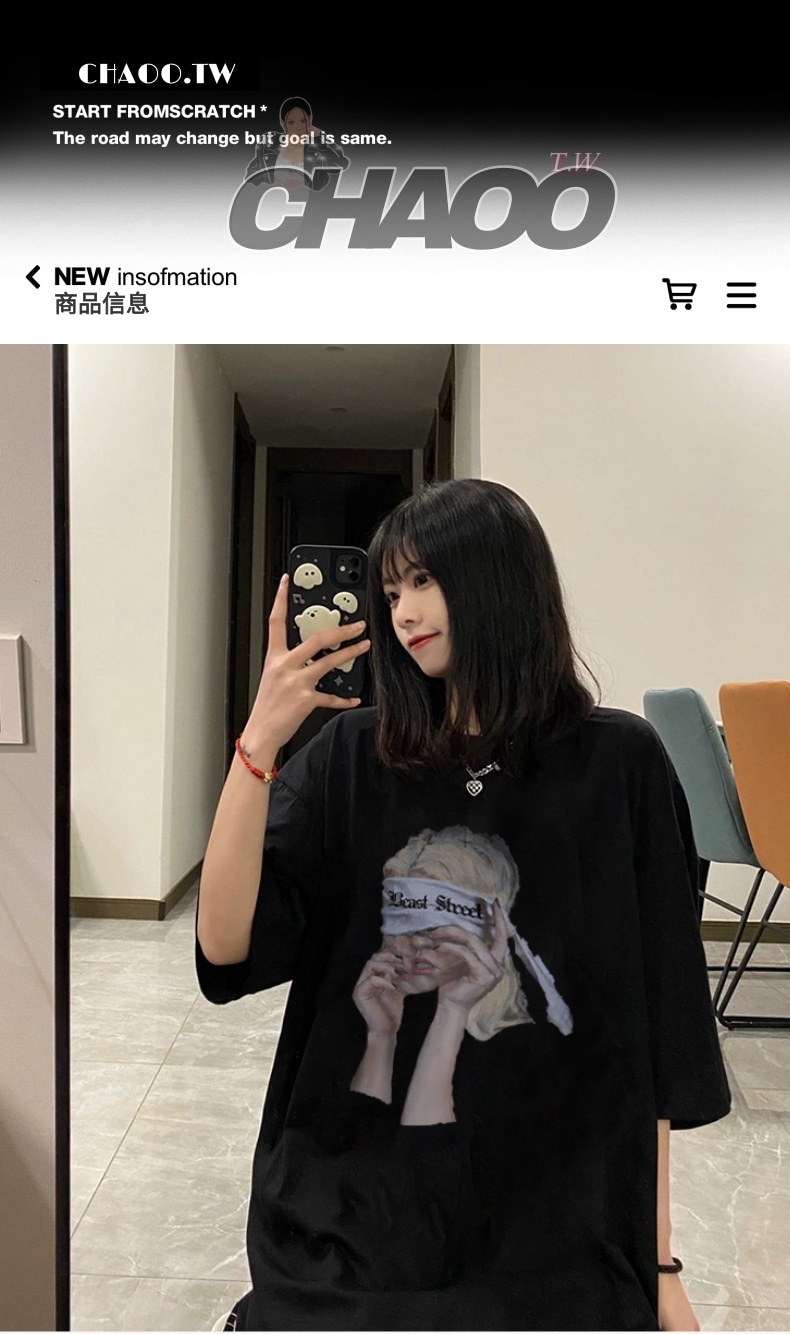Open the NEW insofmation section
This screenshot has height=1334, width=790.
(145, 277)
